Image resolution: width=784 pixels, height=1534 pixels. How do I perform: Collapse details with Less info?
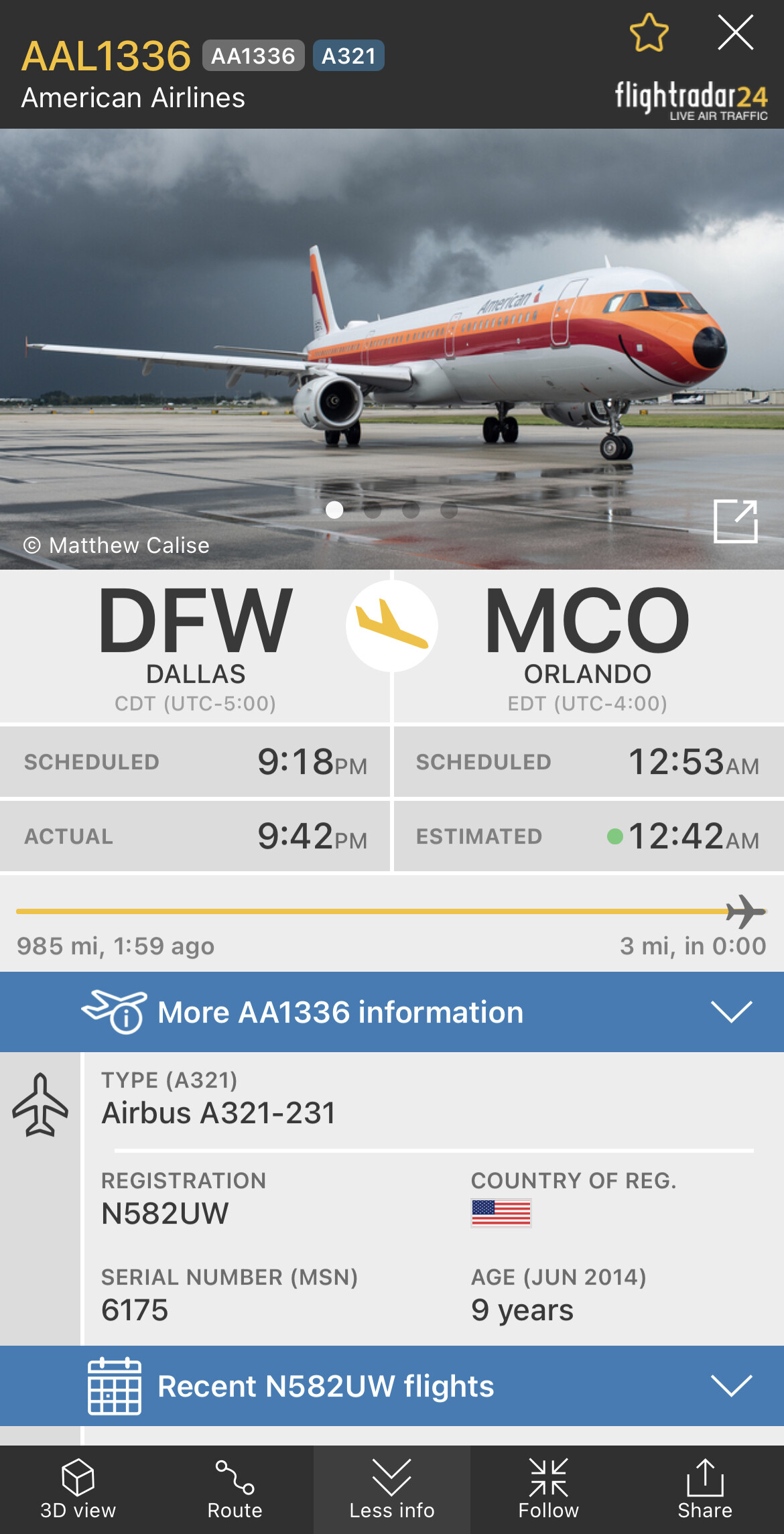click(392, 1489)
